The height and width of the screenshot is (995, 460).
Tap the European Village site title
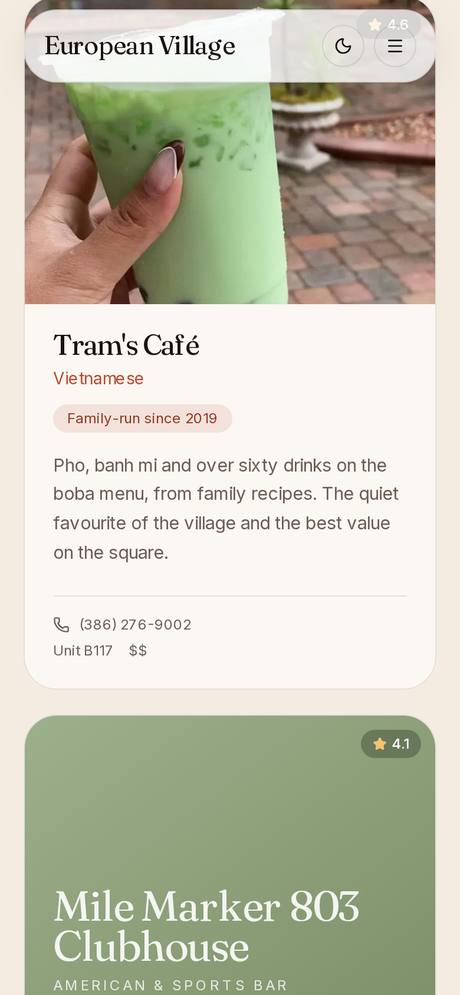pos(140,46)
